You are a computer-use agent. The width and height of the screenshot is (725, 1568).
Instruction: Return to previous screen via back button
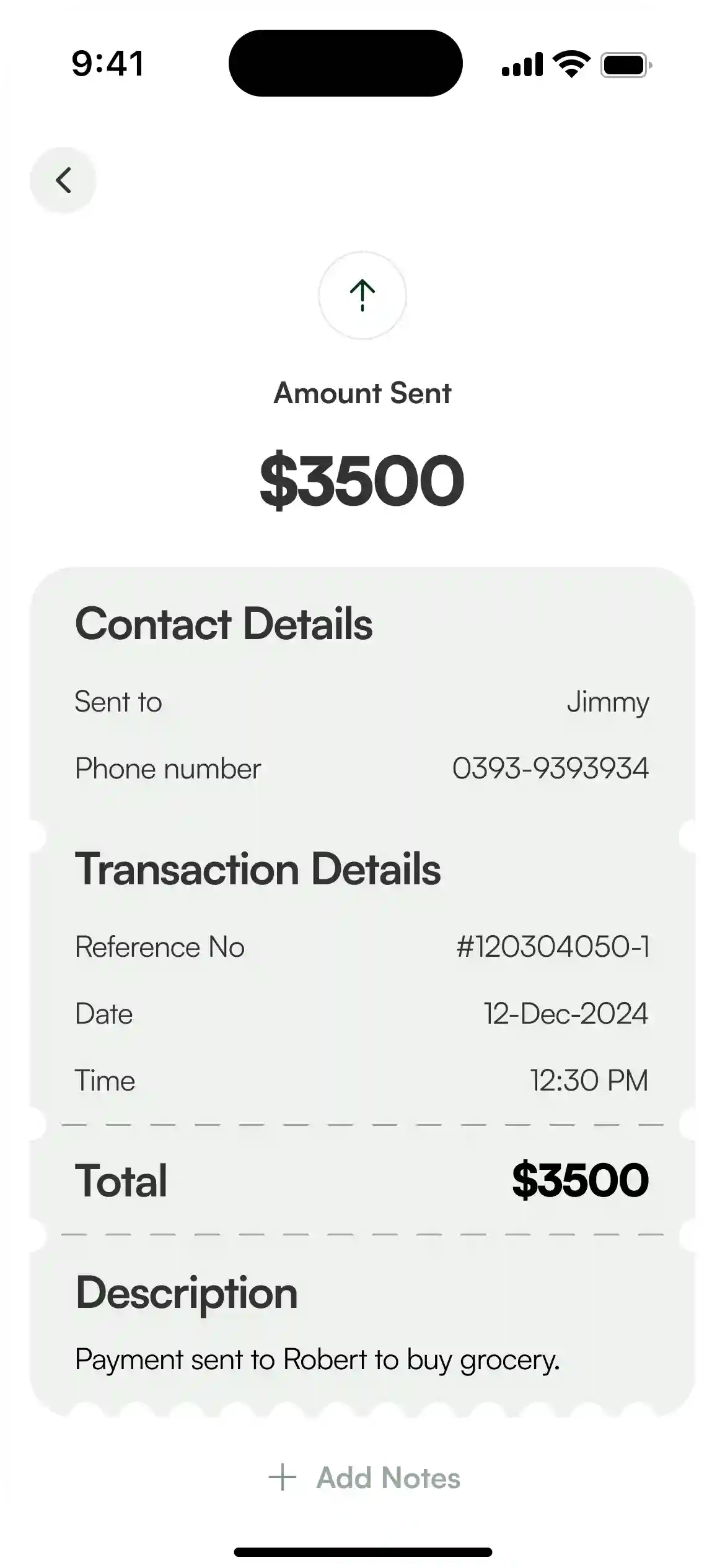coord(63,181)
